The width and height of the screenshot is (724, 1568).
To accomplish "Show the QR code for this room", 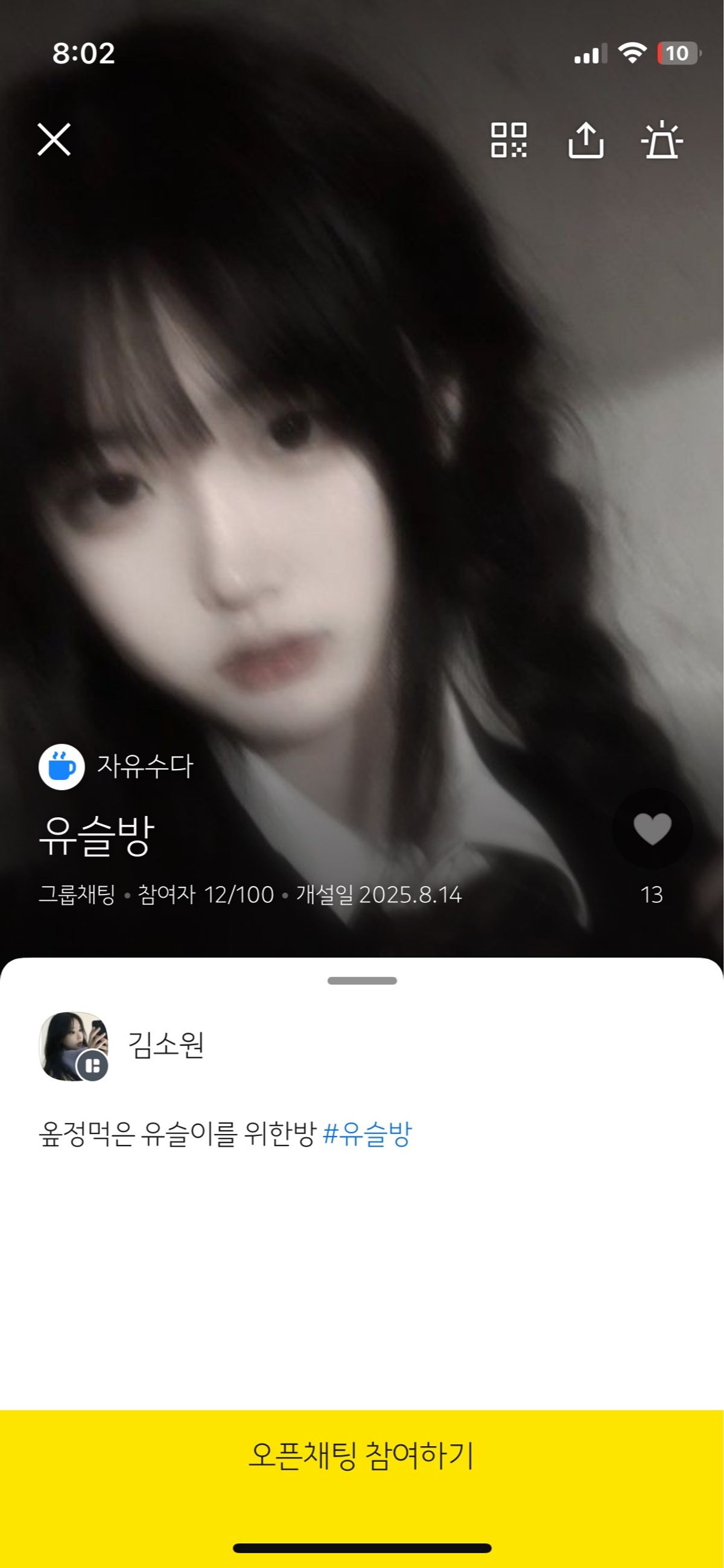I will (509, 140).
